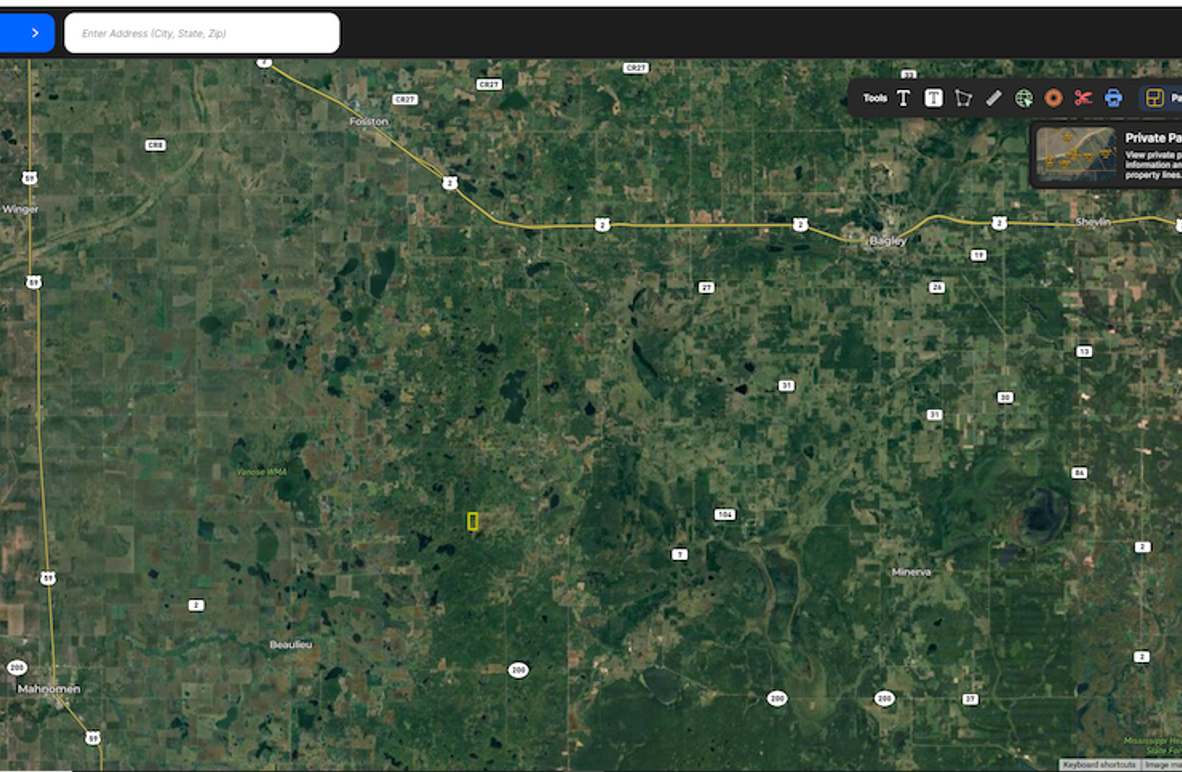
Task: Focus the Enter Address search field
Action: click(x=202, y=33)
